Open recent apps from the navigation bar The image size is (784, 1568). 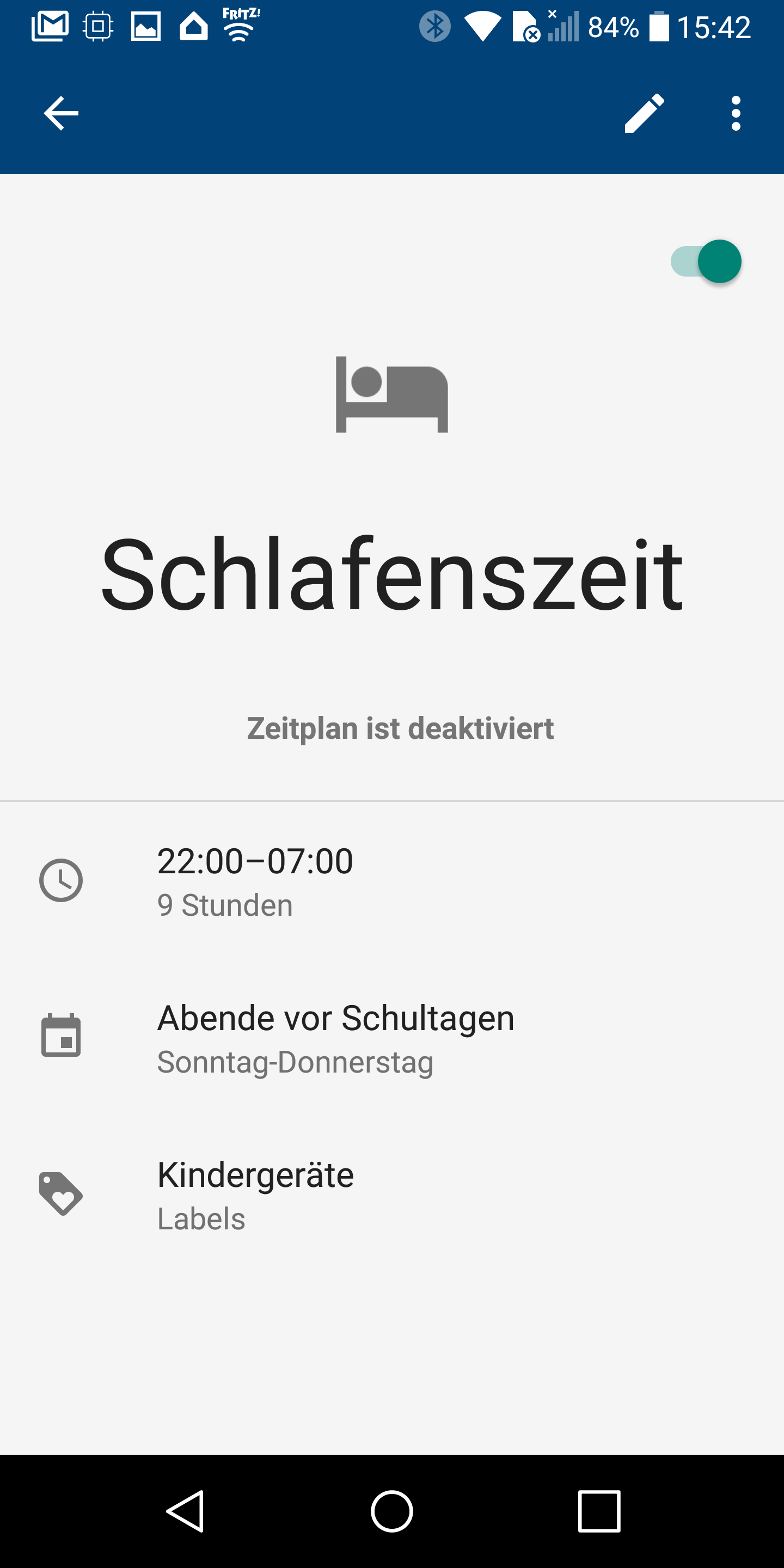click(x=599, y=1511)
